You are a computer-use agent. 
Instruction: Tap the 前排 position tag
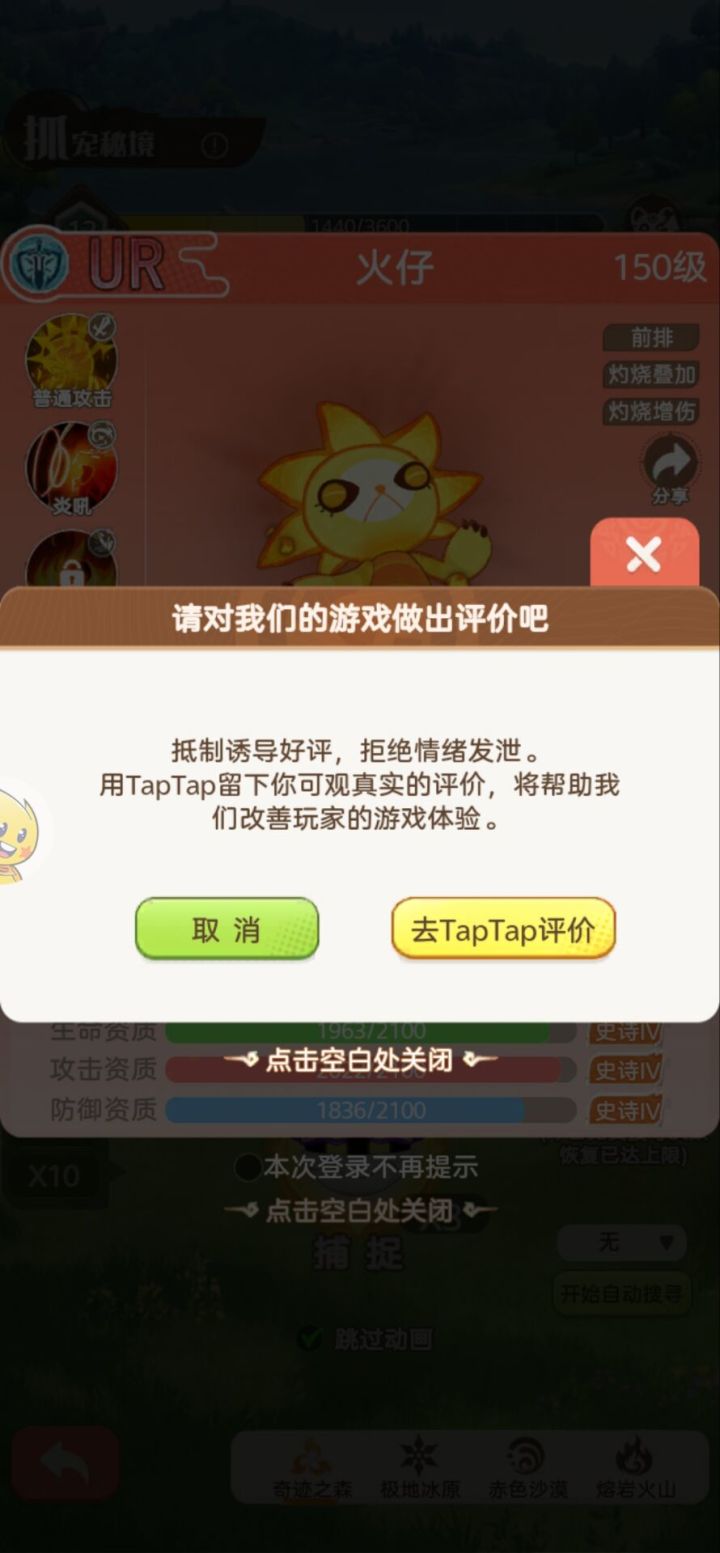(651, 338)
